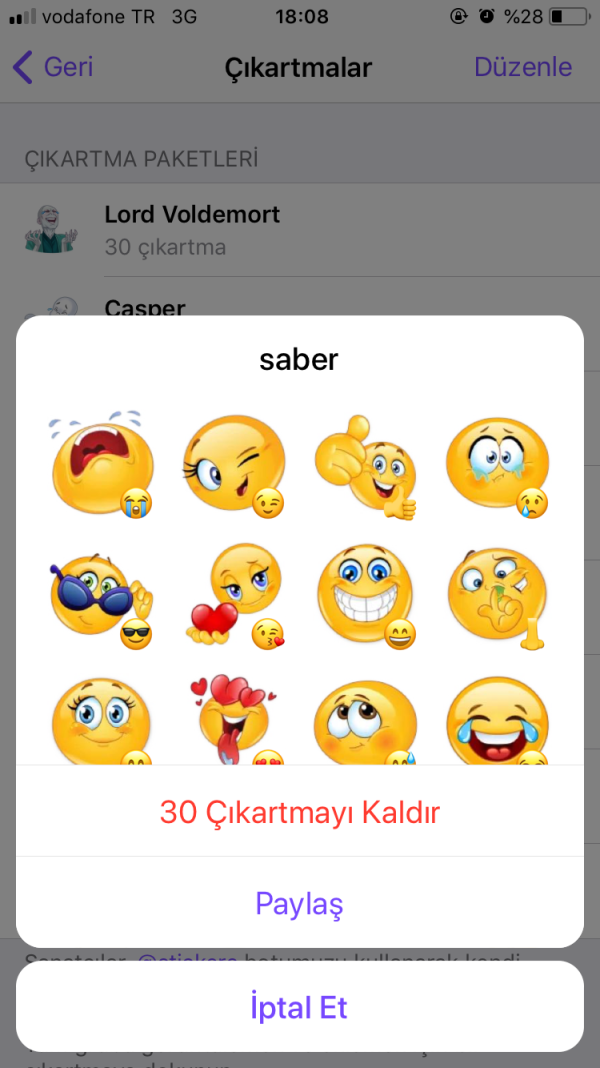This screenshot has width=600, height=1068.
Task: Preview the loudly crying emoji sticker
Action: point(102,466)
